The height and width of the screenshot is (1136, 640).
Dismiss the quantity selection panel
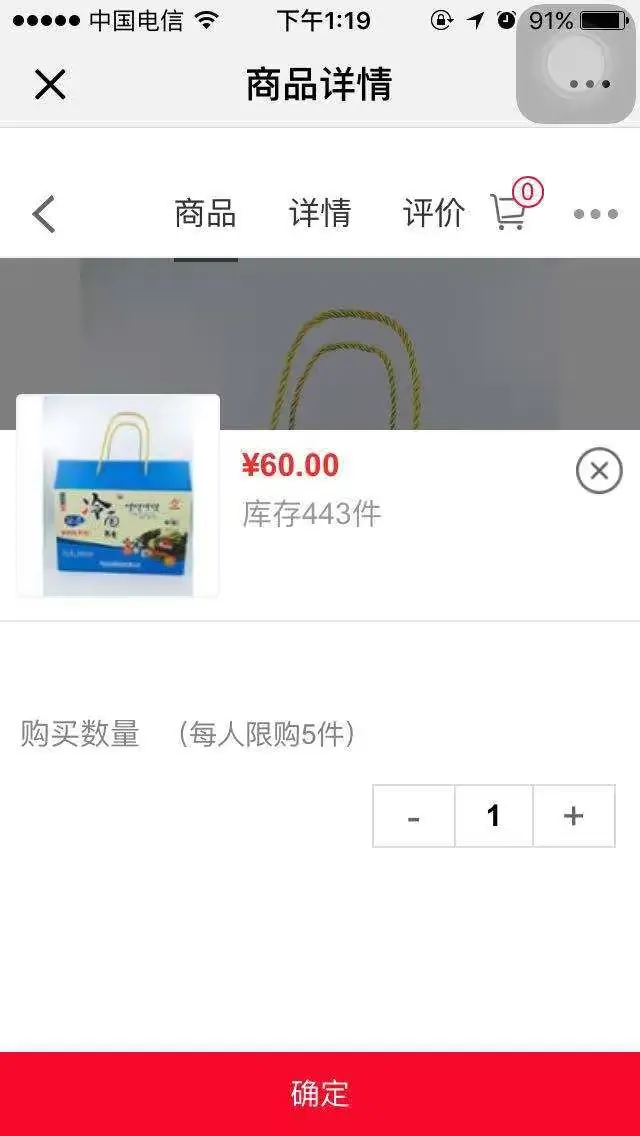[599, 470]
